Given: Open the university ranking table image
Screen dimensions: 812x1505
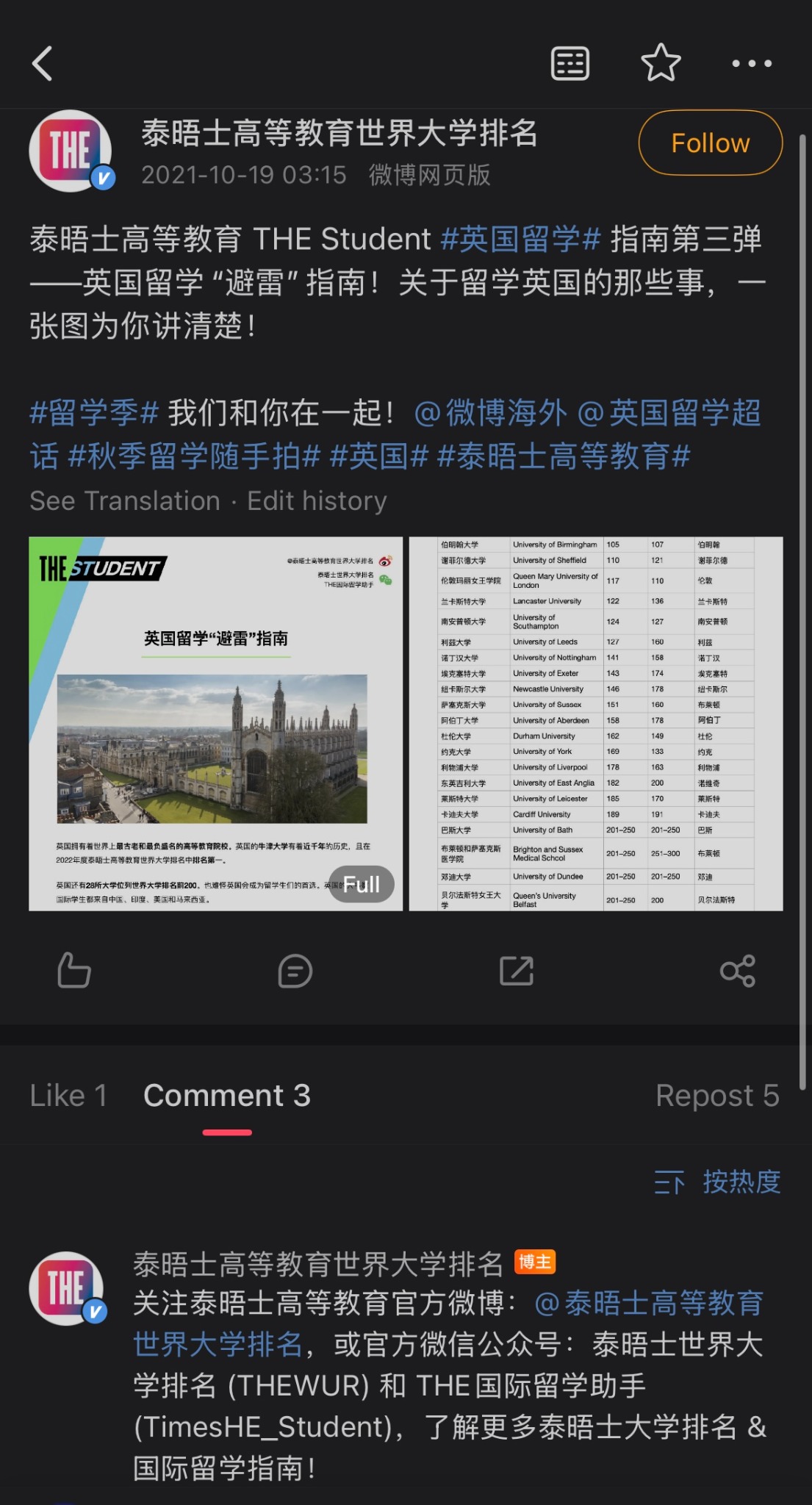Looking at the screenshot, I should click(596, 724).
